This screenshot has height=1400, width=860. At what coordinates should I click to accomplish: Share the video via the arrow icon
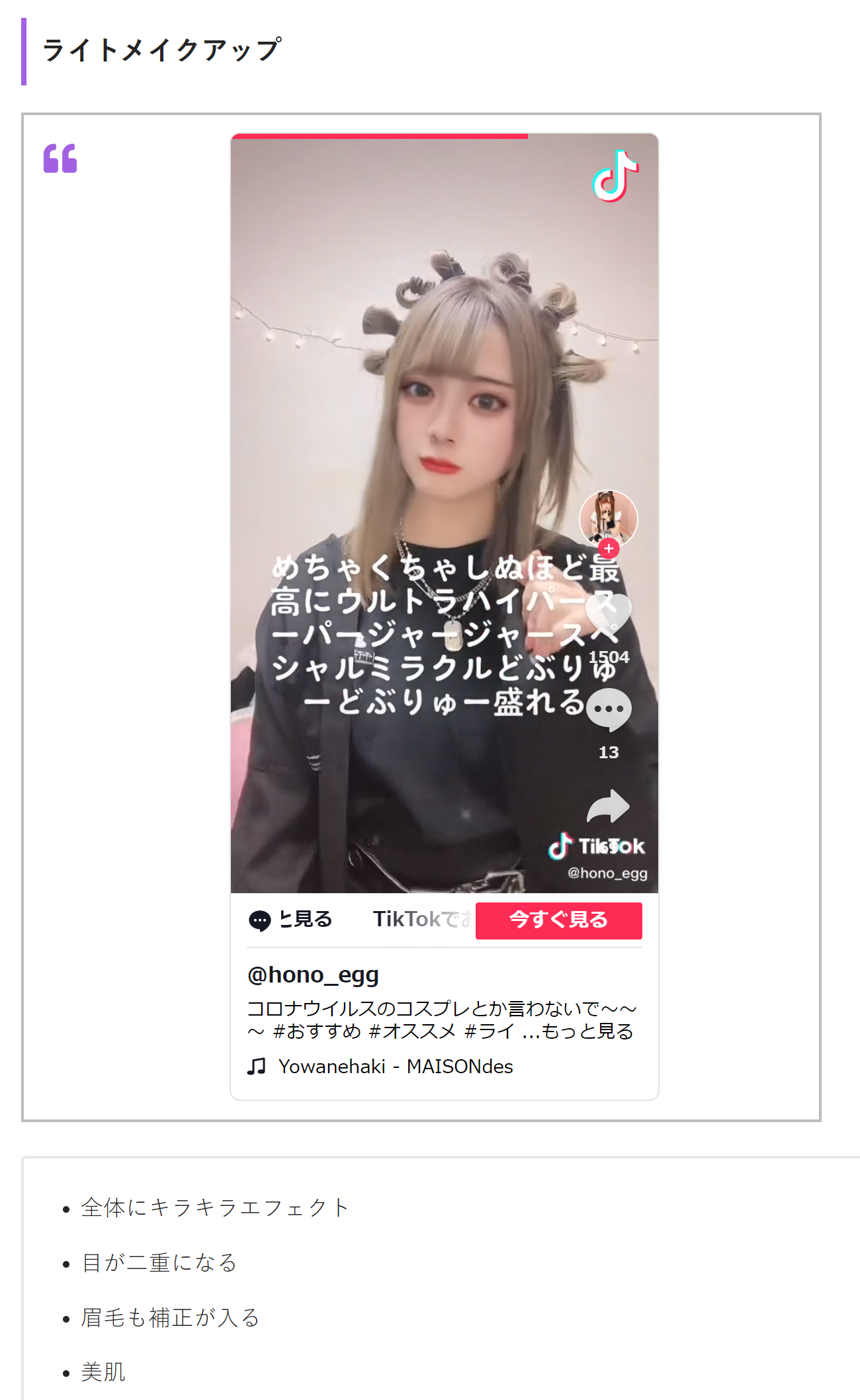(x=609, y=806)
